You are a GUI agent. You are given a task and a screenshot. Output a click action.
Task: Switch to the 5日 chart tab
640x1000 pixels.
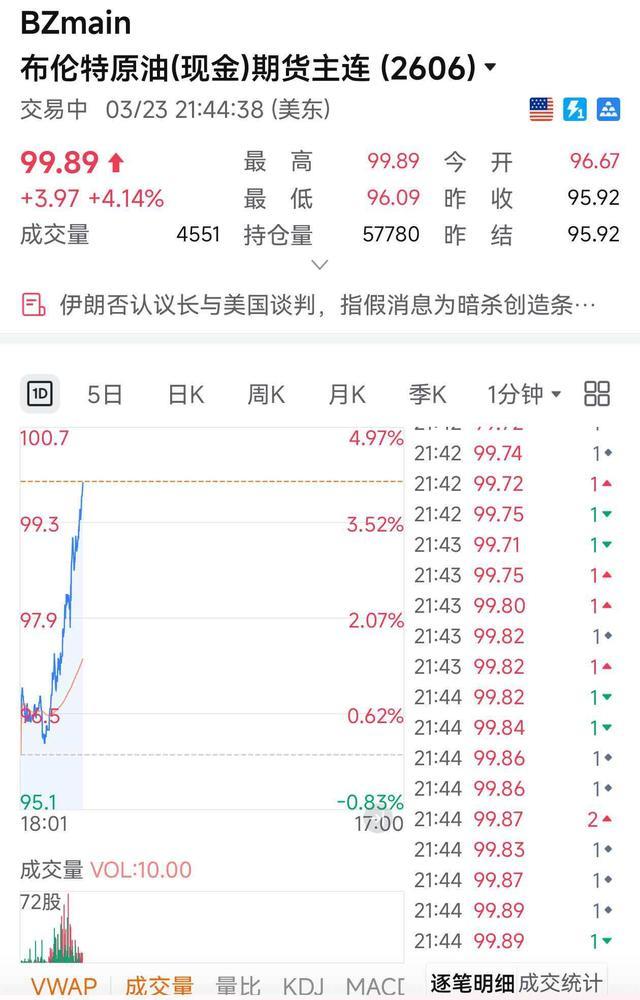(105, 394)
